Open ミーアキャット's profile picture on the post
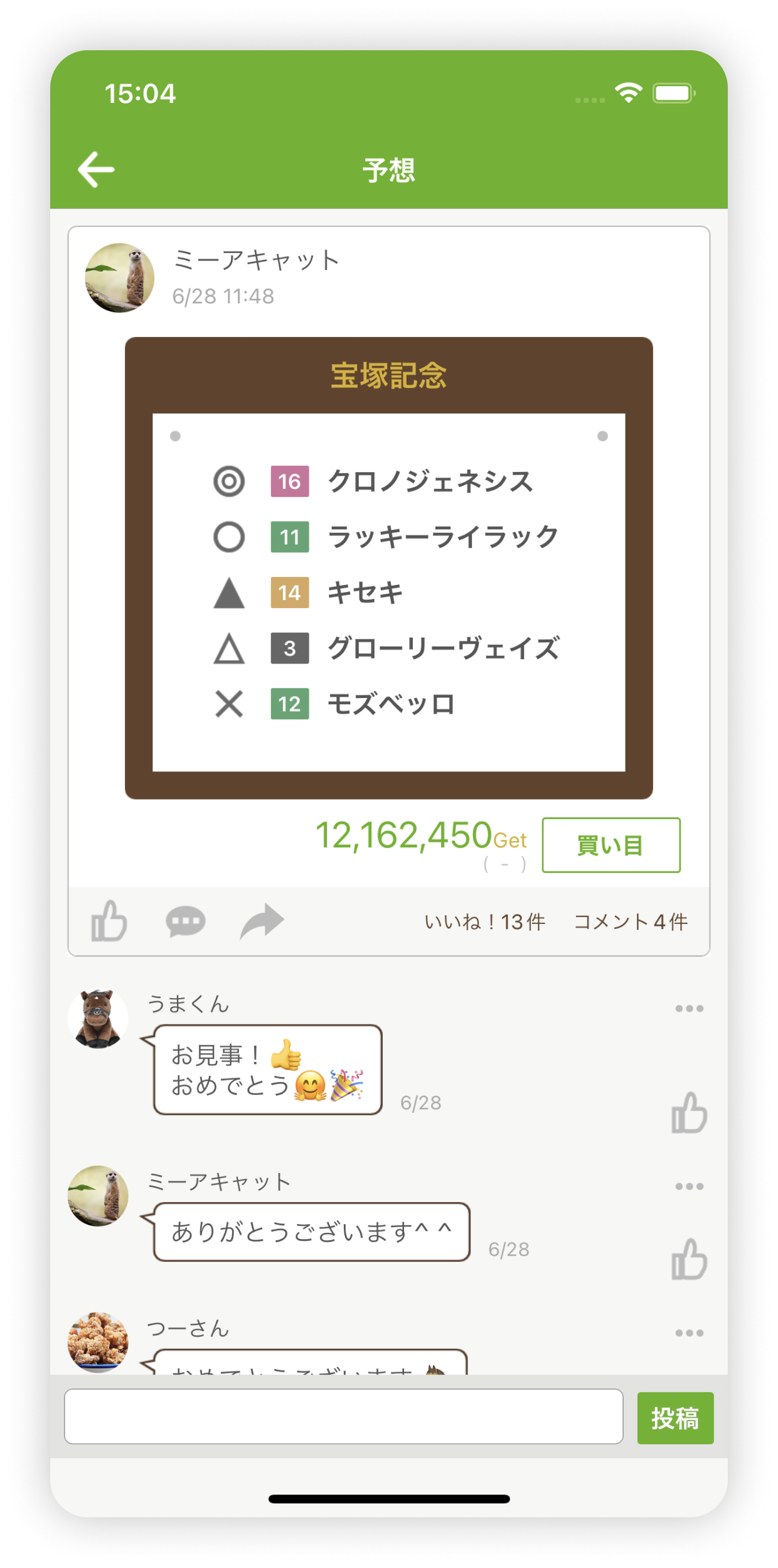Image resolution: width=778 pixels, height=1568 pixels. pyautogui.click(x=120, y=278)
